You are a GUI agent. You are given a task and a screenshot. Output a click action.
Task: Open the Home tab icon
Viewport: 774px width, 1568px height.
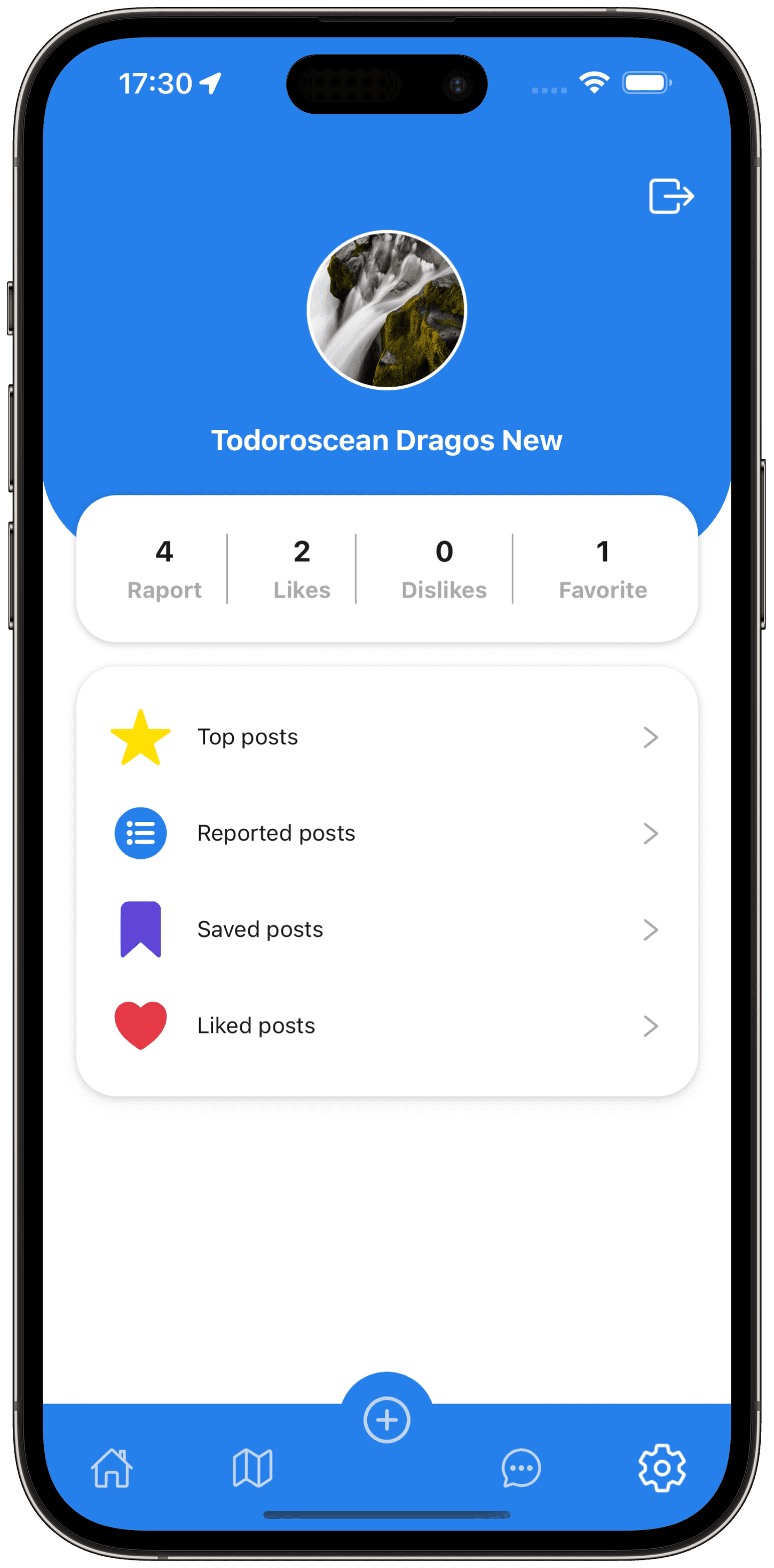pos(112,1469)
